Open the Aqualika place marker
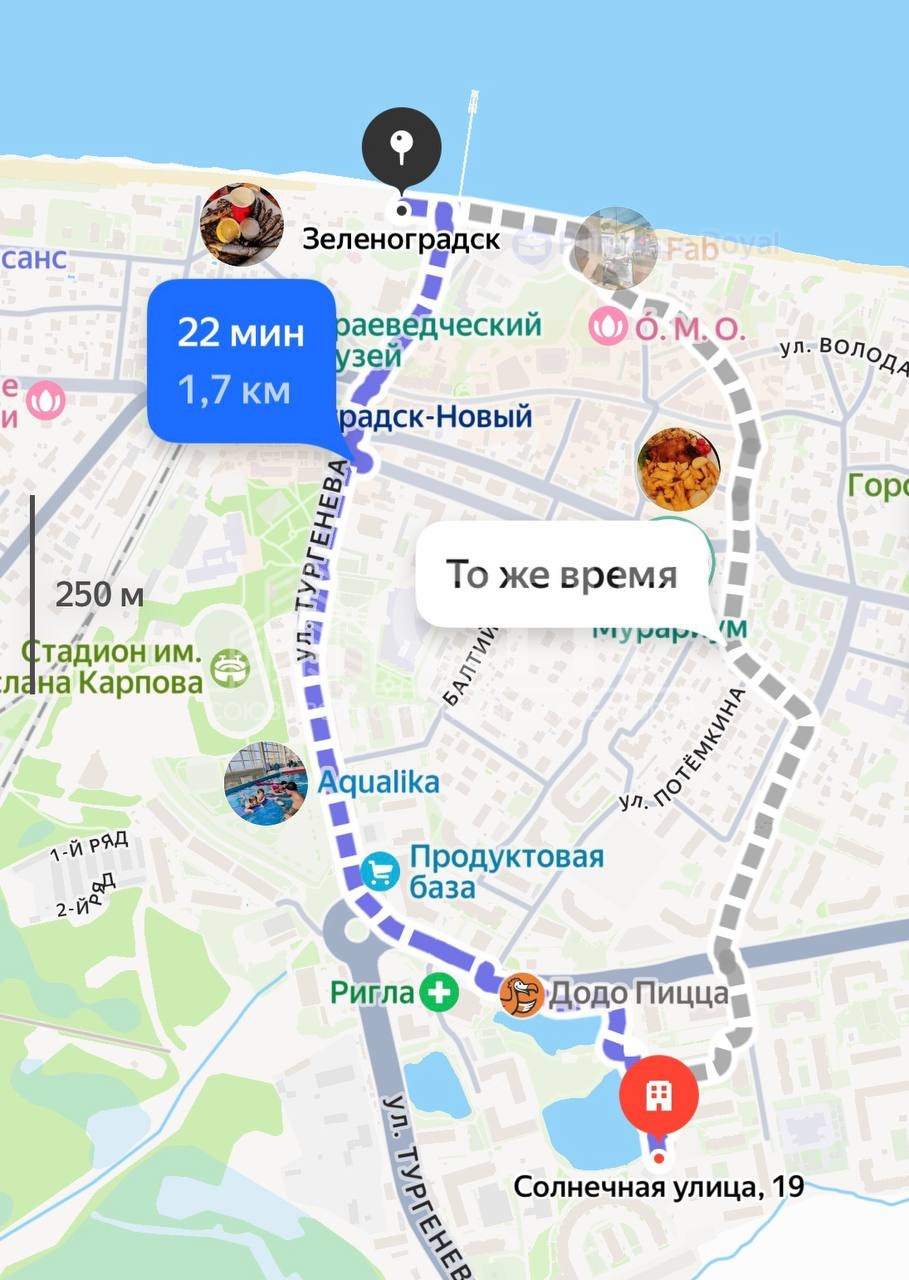This screenshot has height=1280, width=909. (x=265, y=784)
